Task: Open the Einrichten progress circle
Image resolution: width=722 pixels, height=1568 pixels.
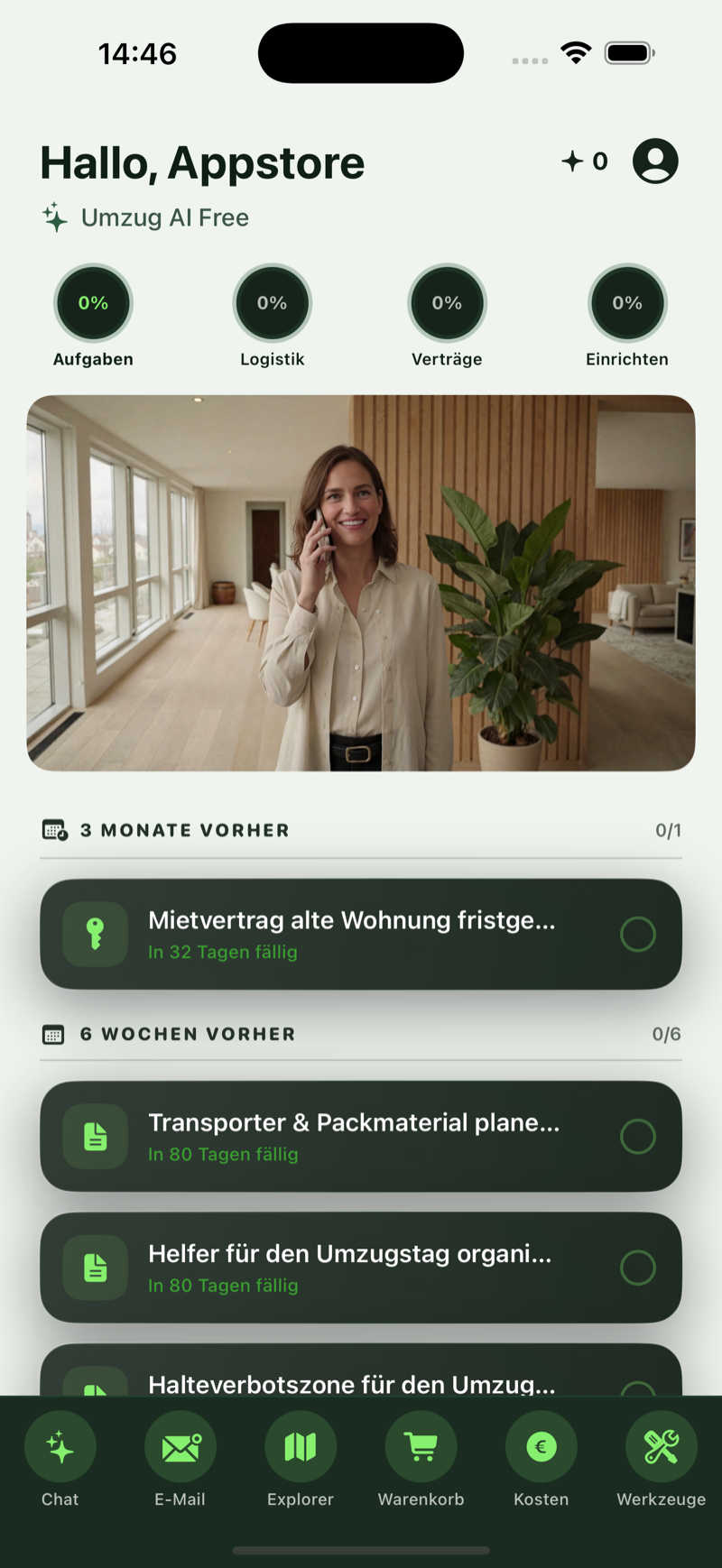Action: [627, 303]
